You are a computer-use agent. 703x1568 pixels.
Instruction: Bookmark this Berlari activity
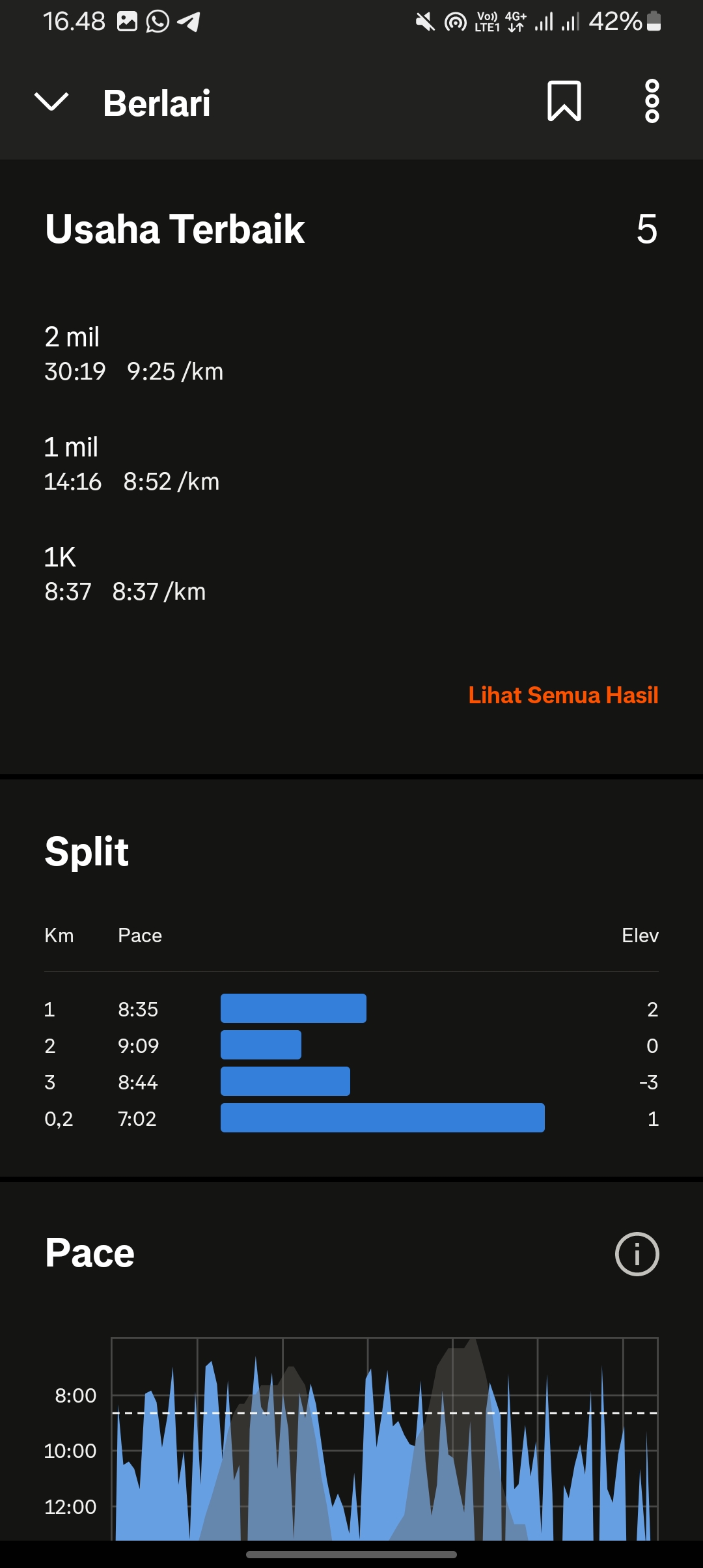tap(564, 102)
